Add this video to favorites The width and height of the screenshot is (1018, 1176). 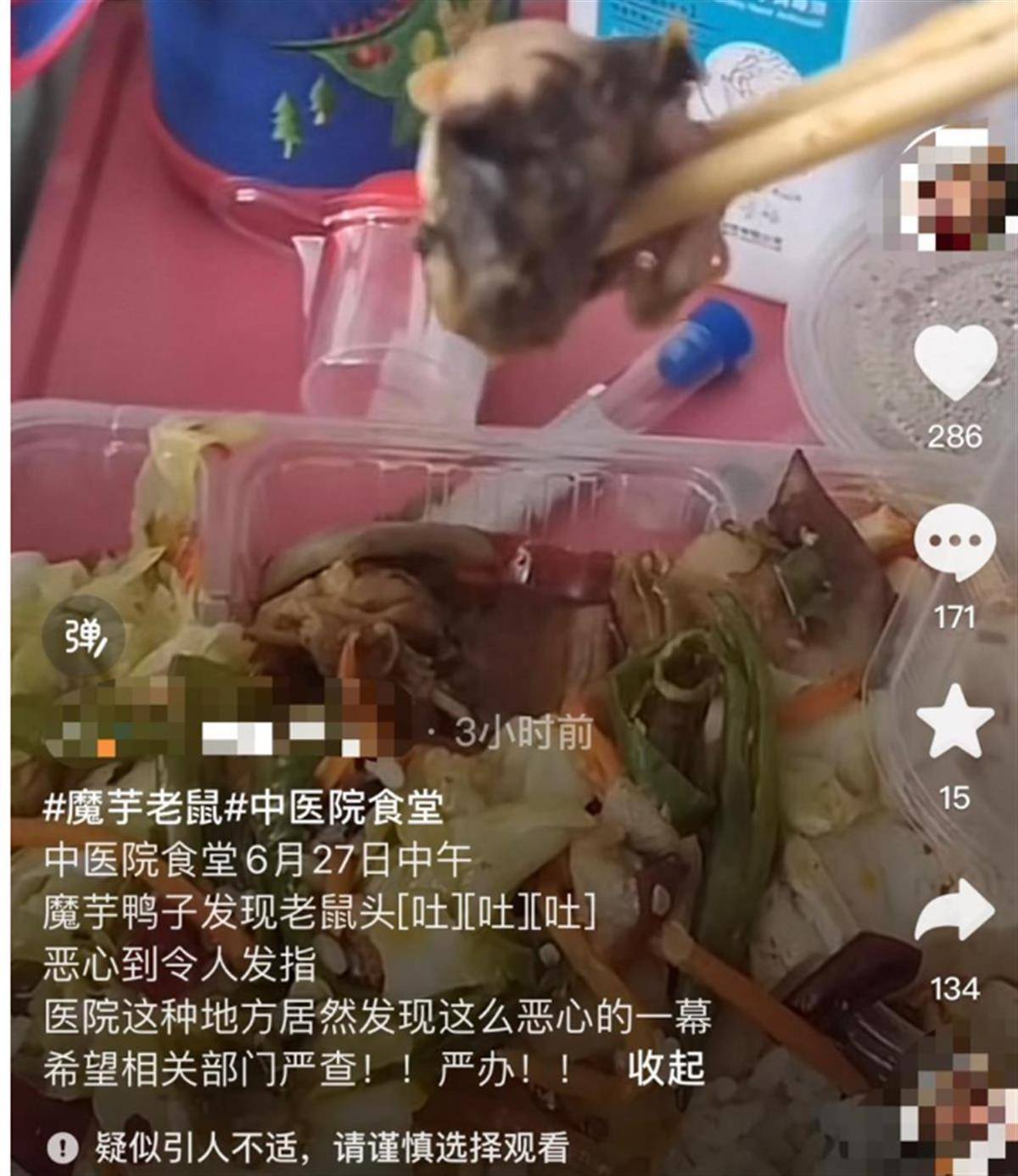click(954, 723)
